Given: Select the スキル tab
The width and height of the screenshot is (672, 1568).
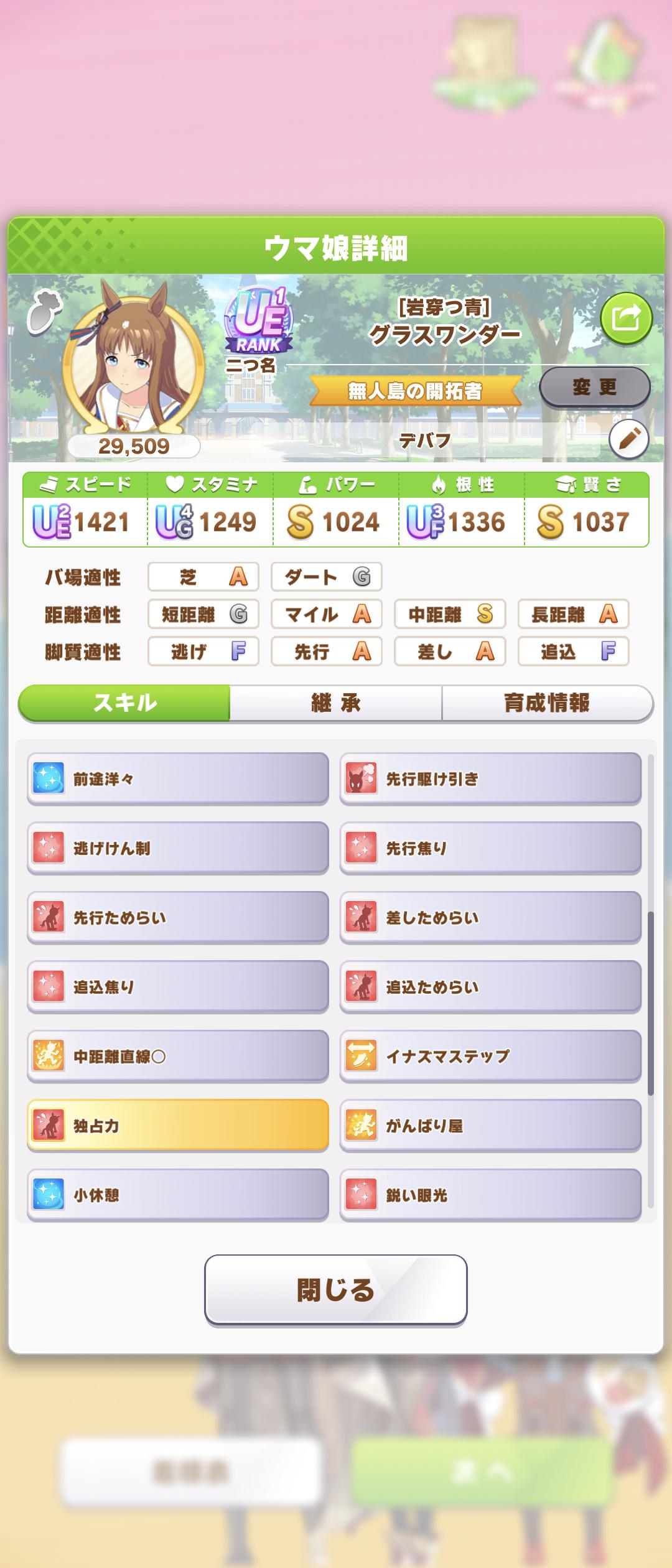Looking at the screenshot, I should (124, 703).
